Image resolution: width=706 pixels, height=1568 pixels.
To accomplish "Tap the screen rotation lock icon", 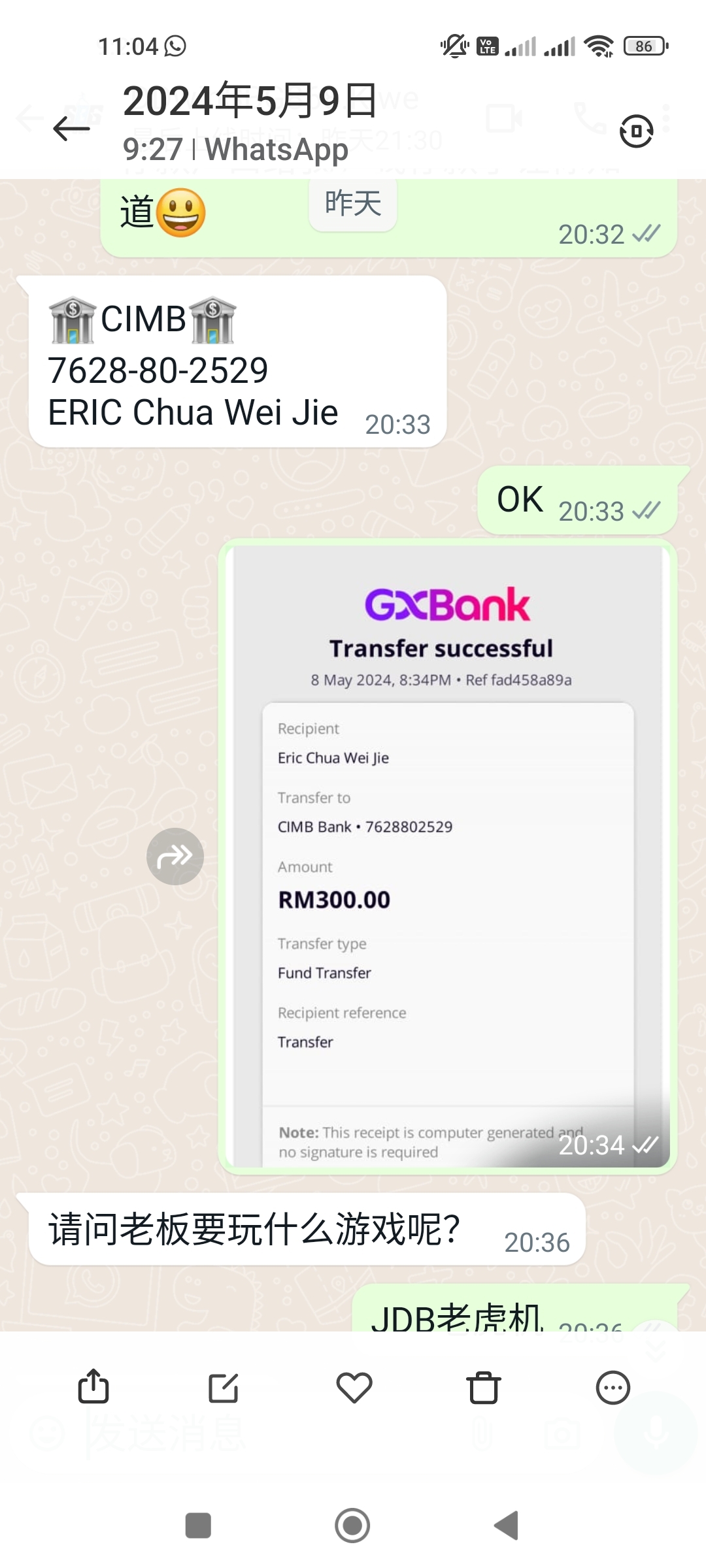I will pyautogui.click(x=635, y=131).
